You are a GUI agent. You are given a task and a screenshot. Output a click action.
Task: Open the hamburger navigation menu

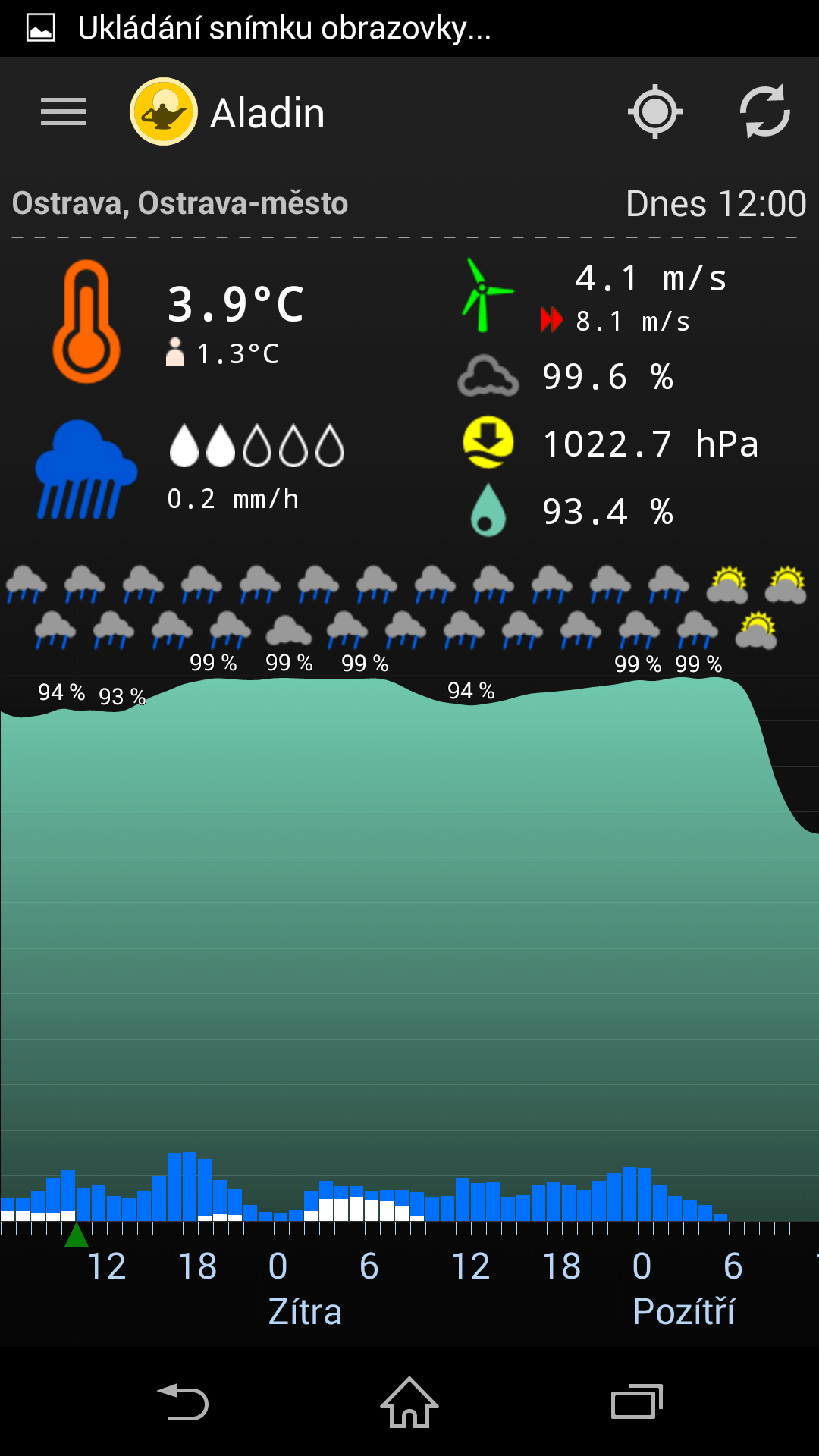64,112
